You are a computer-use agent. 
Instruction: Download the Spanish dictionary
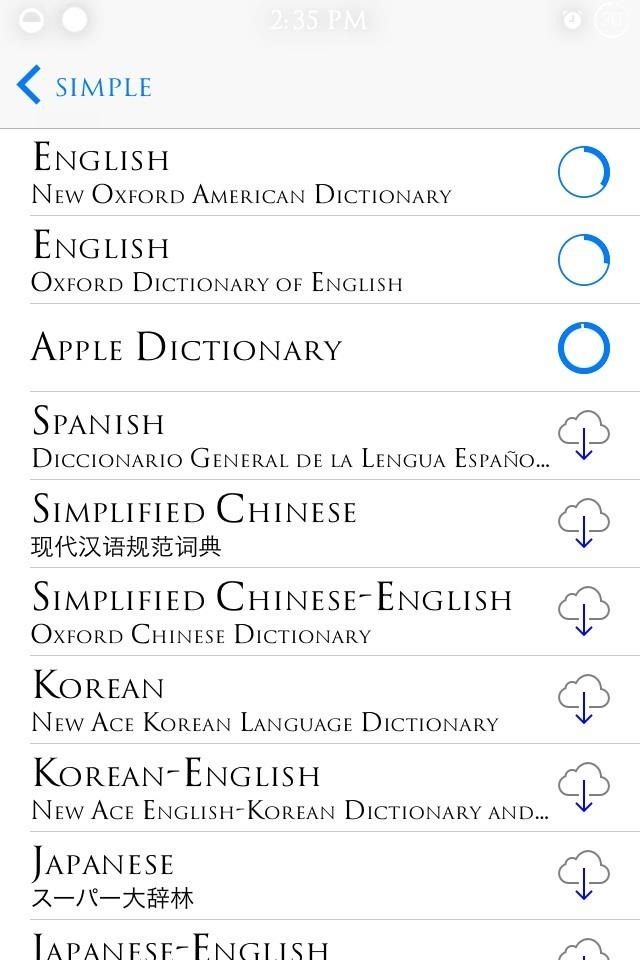[x=583, y=437]
